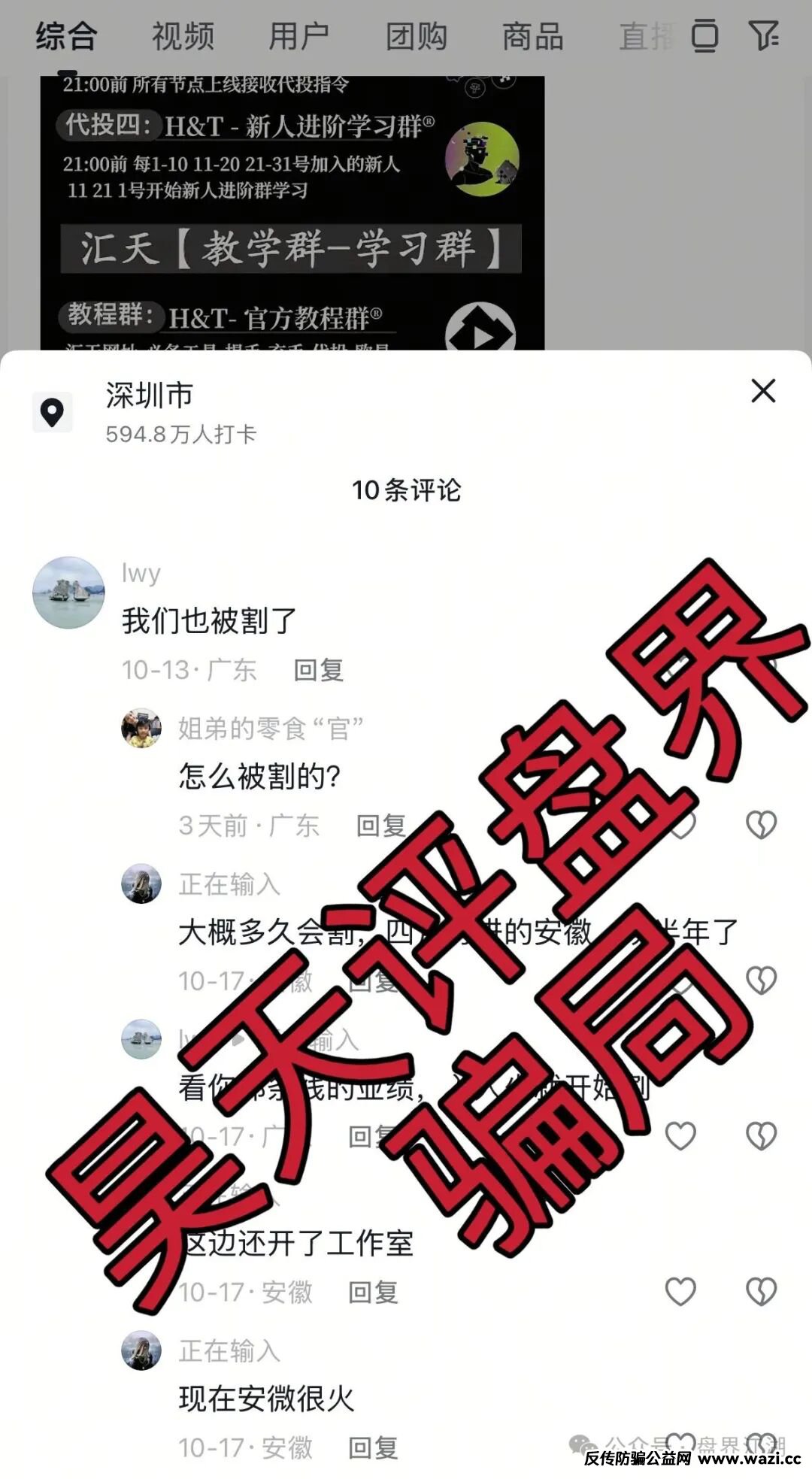The image size is (812, 1479).
Task: Reply to the comment 怎么被割的?
Action: coord(380,826)
